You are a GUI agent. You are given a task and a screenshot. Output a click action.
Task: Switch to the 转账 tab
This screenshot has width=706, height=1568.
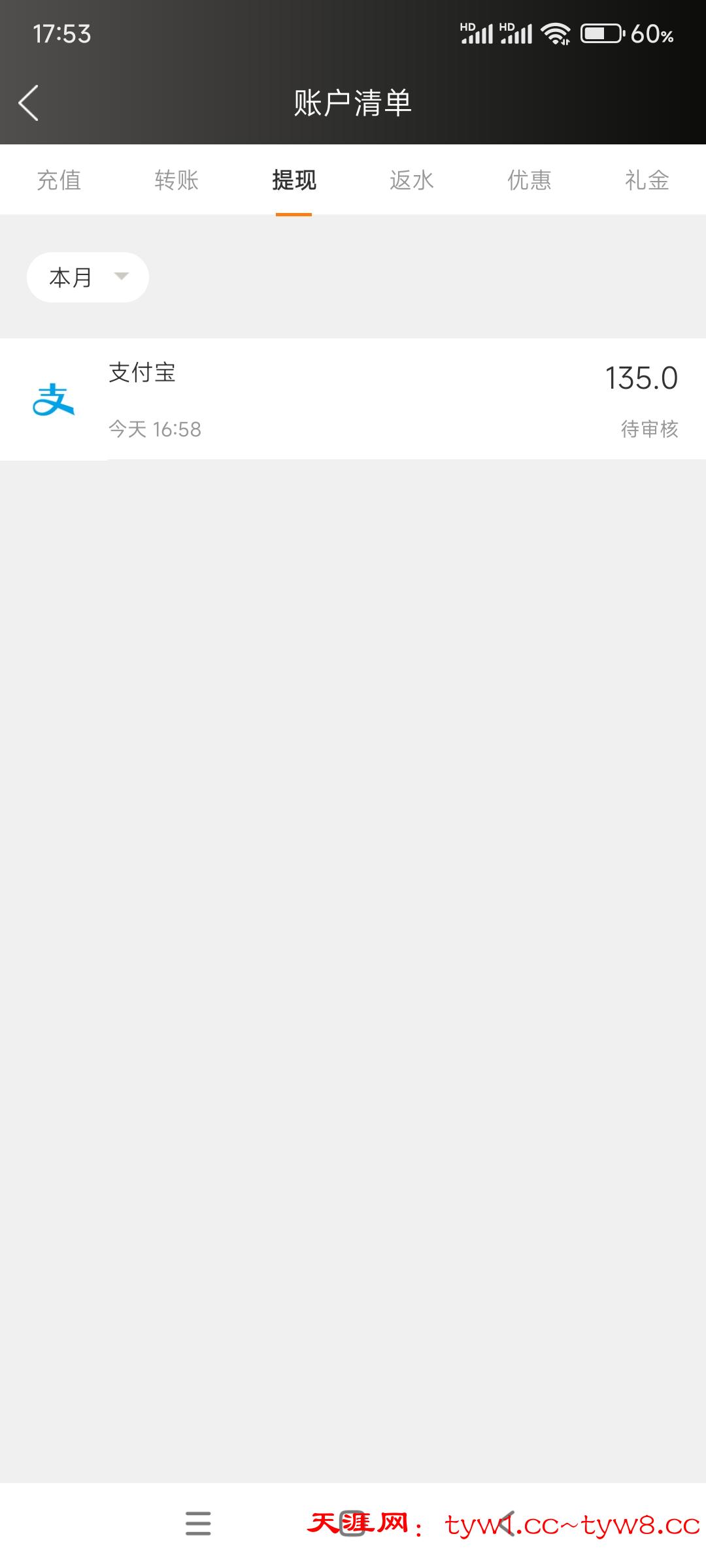coord(176,180)
